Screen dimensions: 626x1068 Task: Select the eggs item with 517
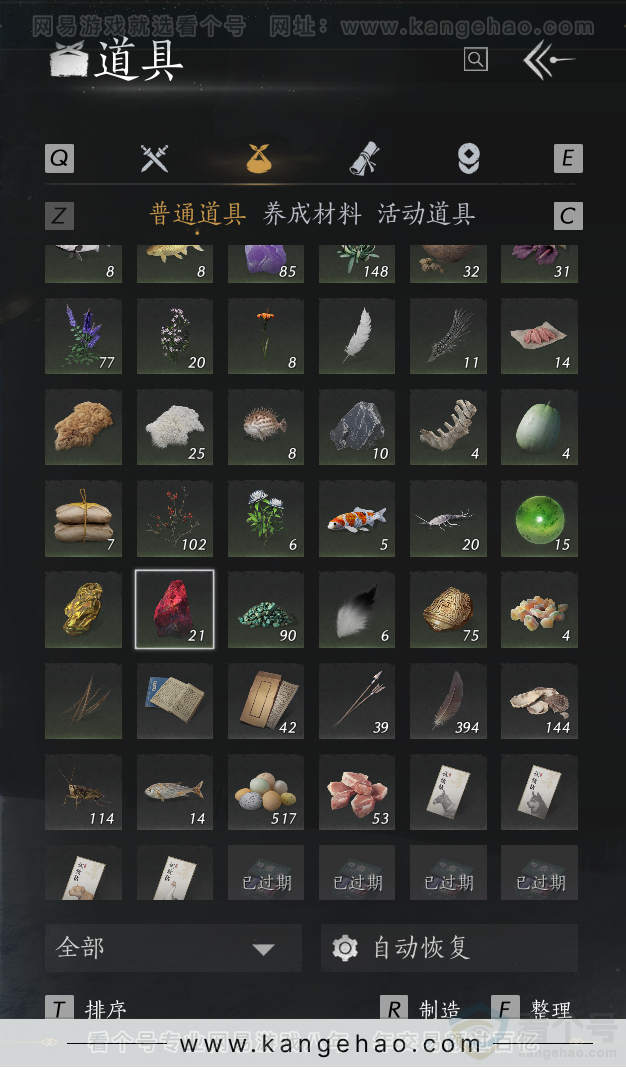click(x=266, y=792)
